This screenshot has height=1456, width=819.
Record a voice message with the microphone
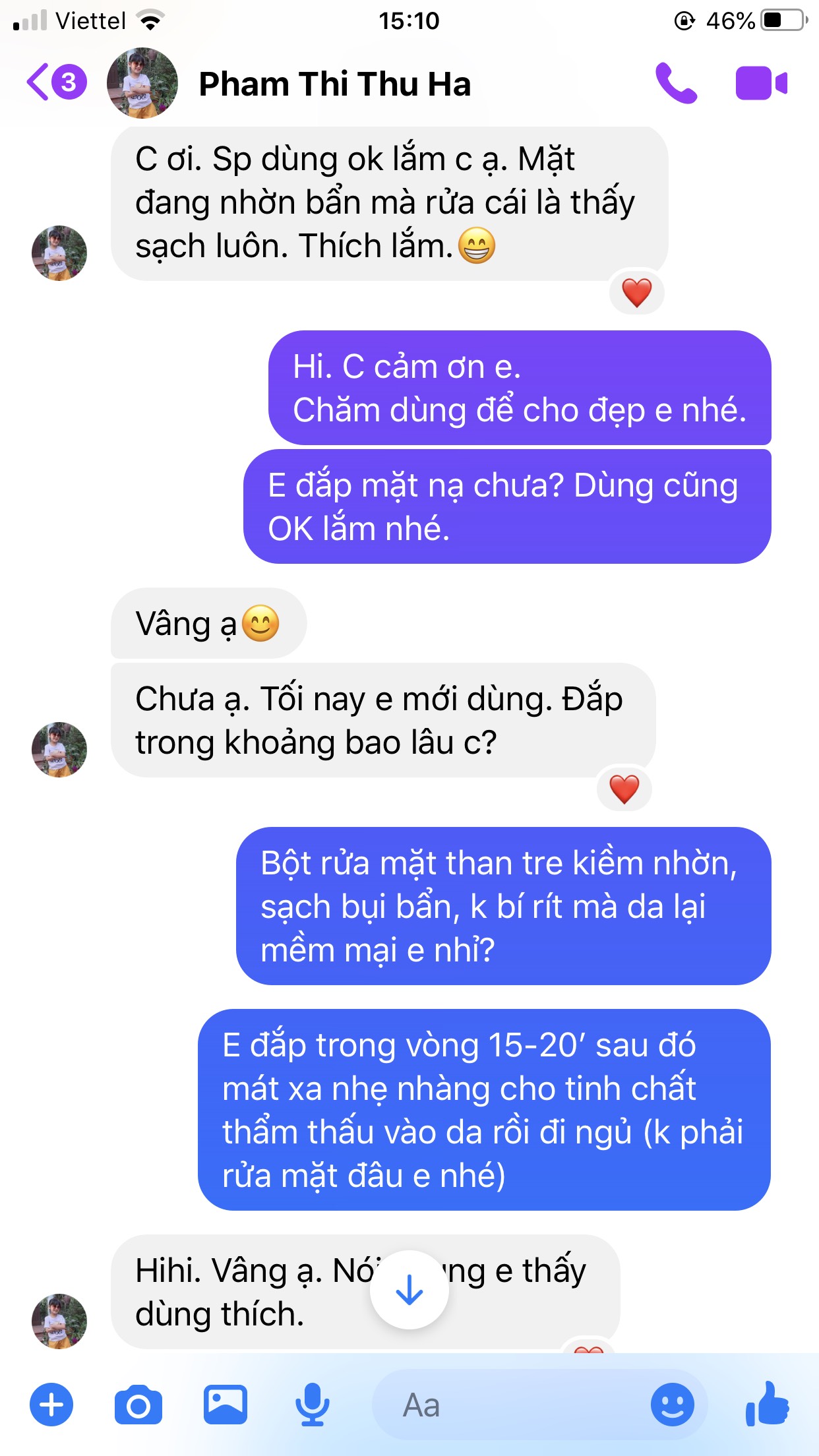tap(313, 1405)
